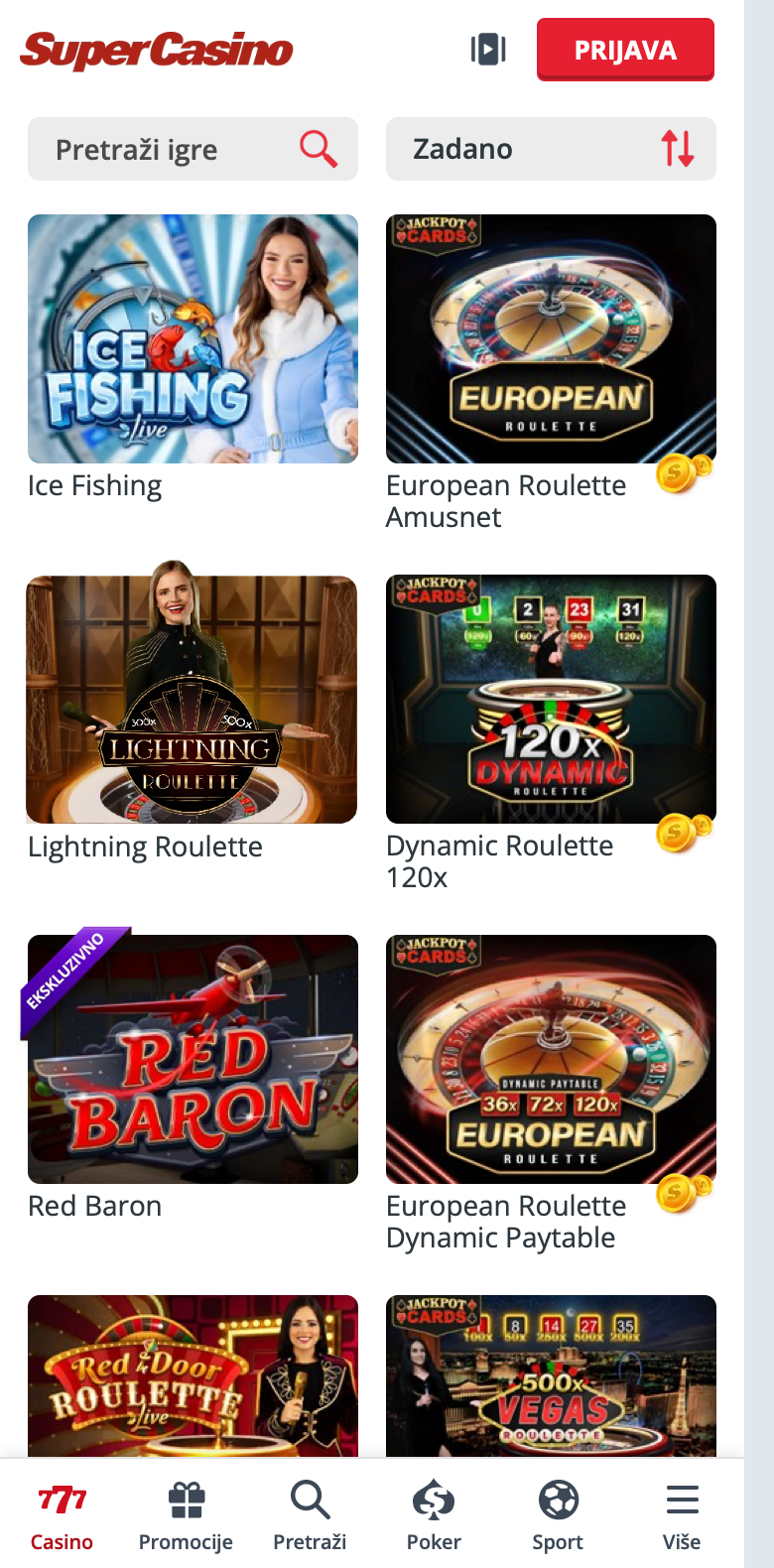Tap the SuperCasino logo to go home
Viewport: 774px width, 1568px height.
(157, 51)
